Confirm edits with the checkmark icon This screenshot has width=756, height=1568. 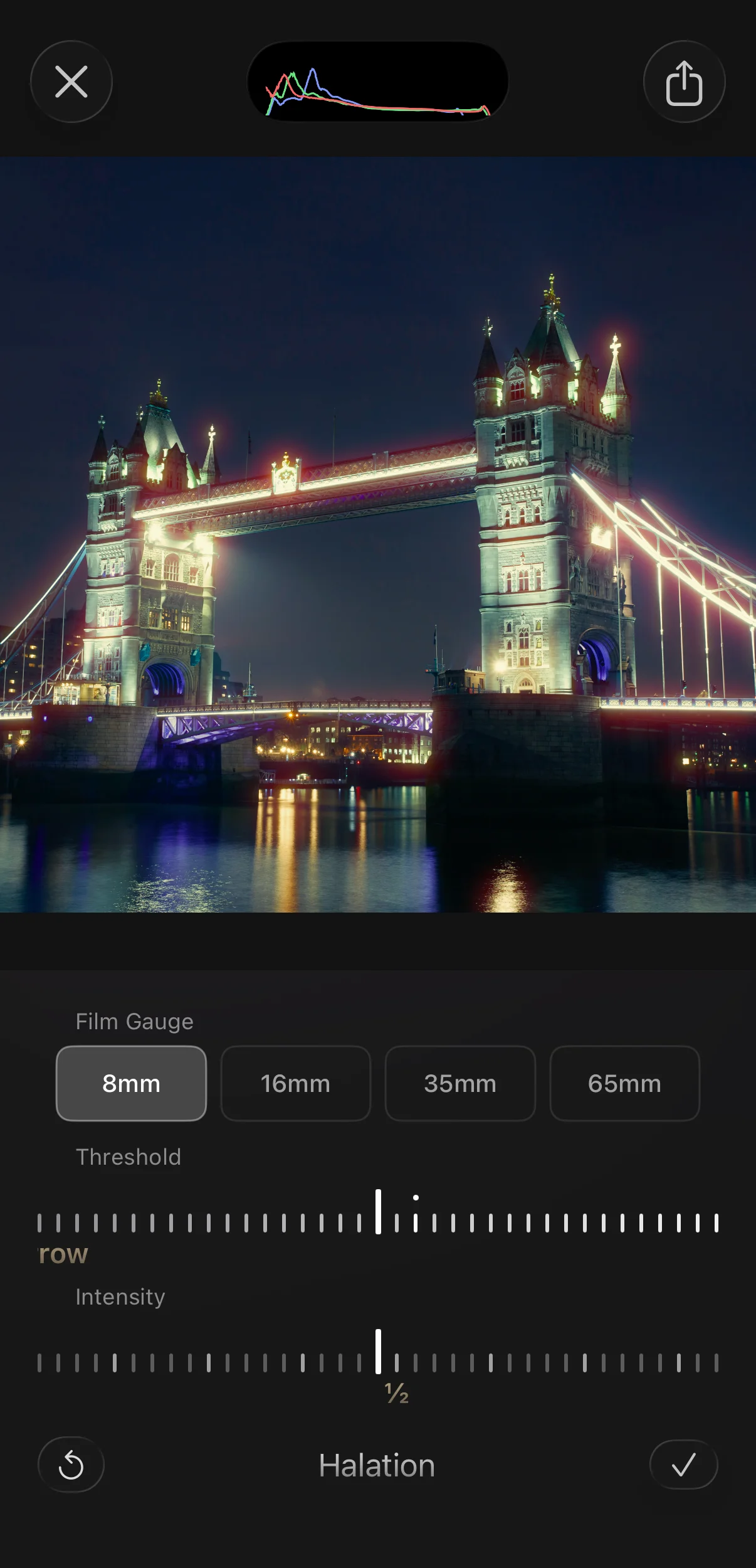(x=683, y=1465)
